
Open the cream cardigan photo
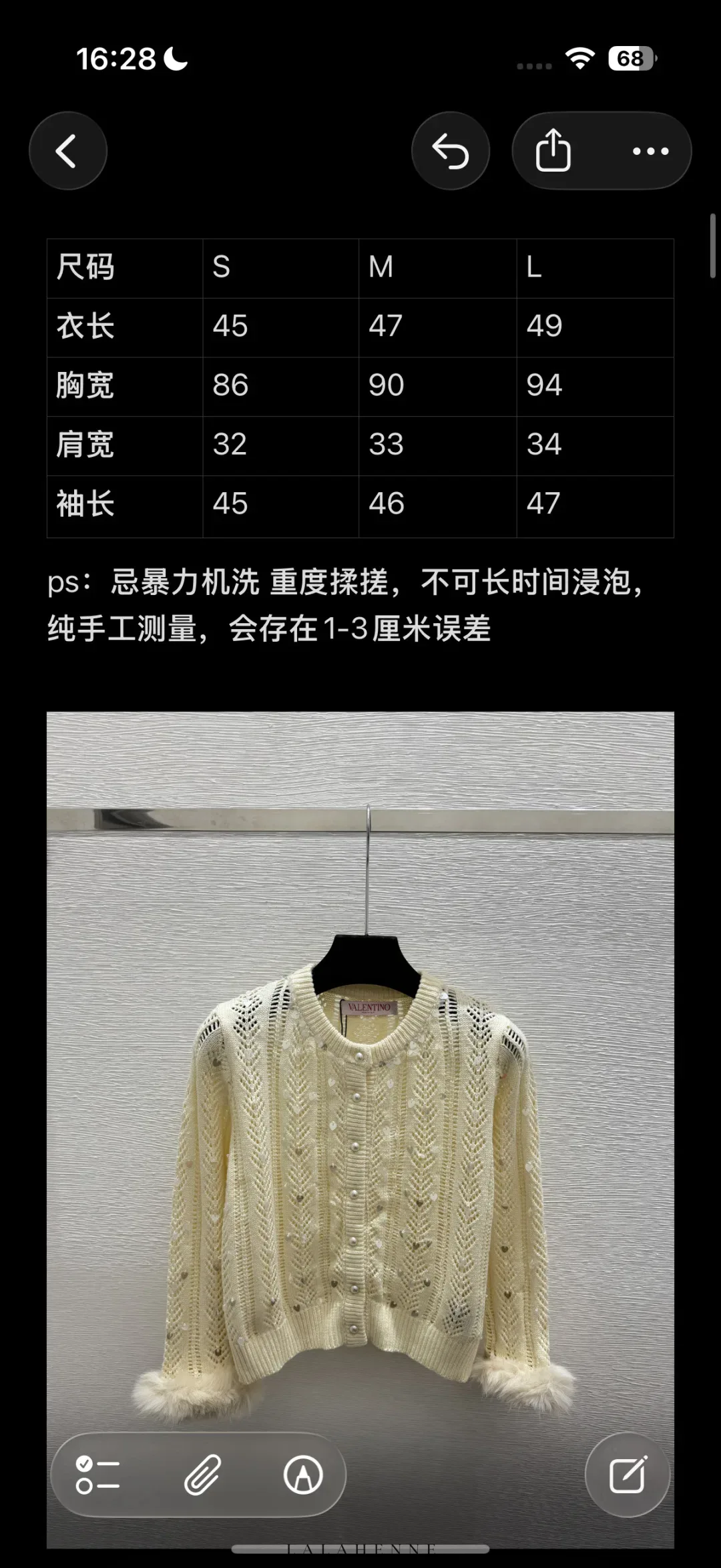coord(360,1130)
